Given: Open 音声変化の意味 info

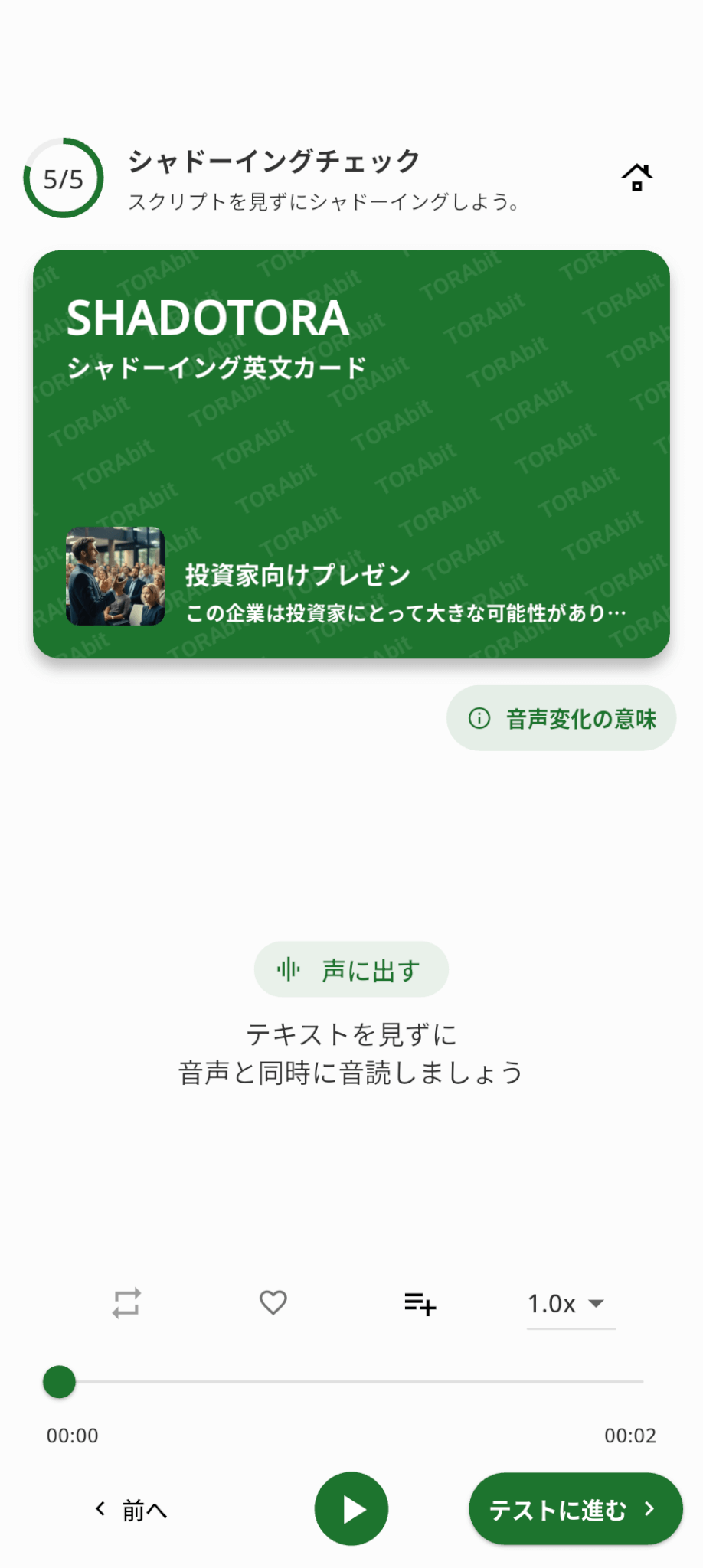Looking at the screenshot, I should coord(561,718).
